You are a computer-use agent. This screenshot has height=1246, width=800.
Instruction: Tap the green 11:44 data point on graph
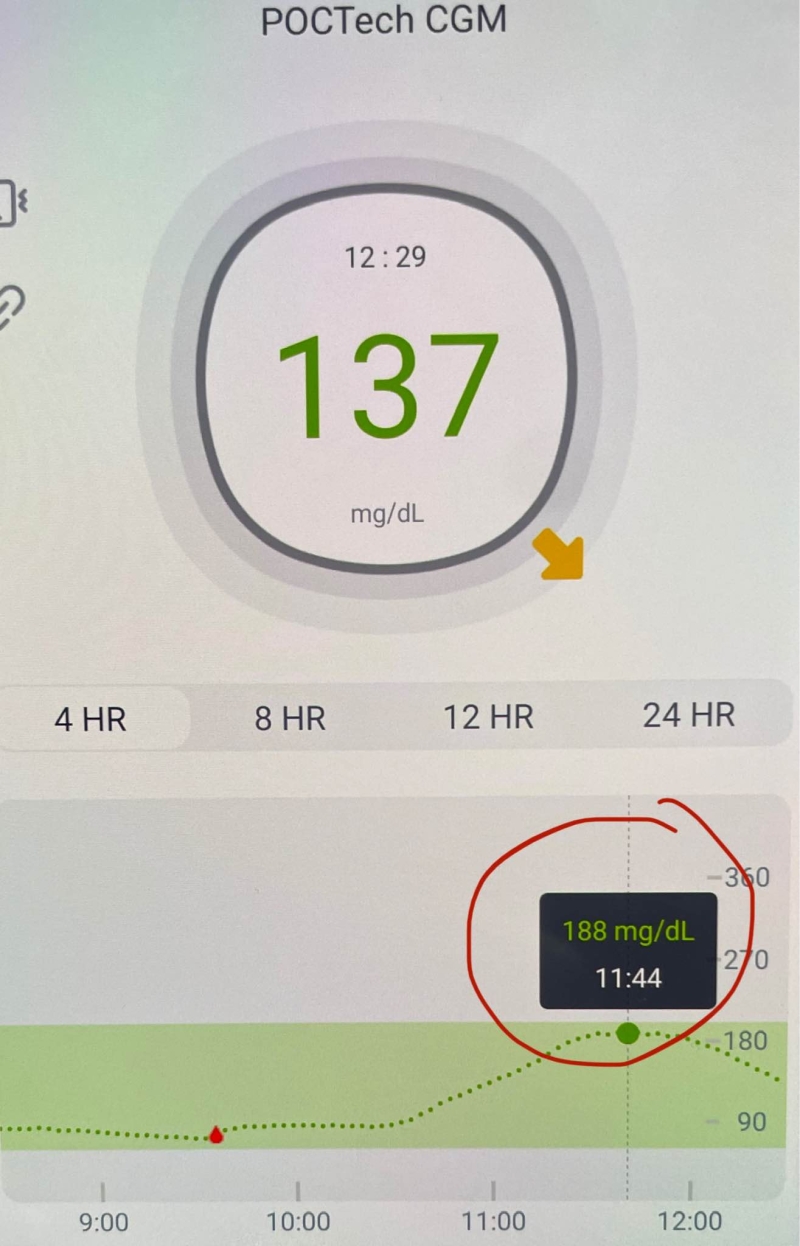point(628,1033)
